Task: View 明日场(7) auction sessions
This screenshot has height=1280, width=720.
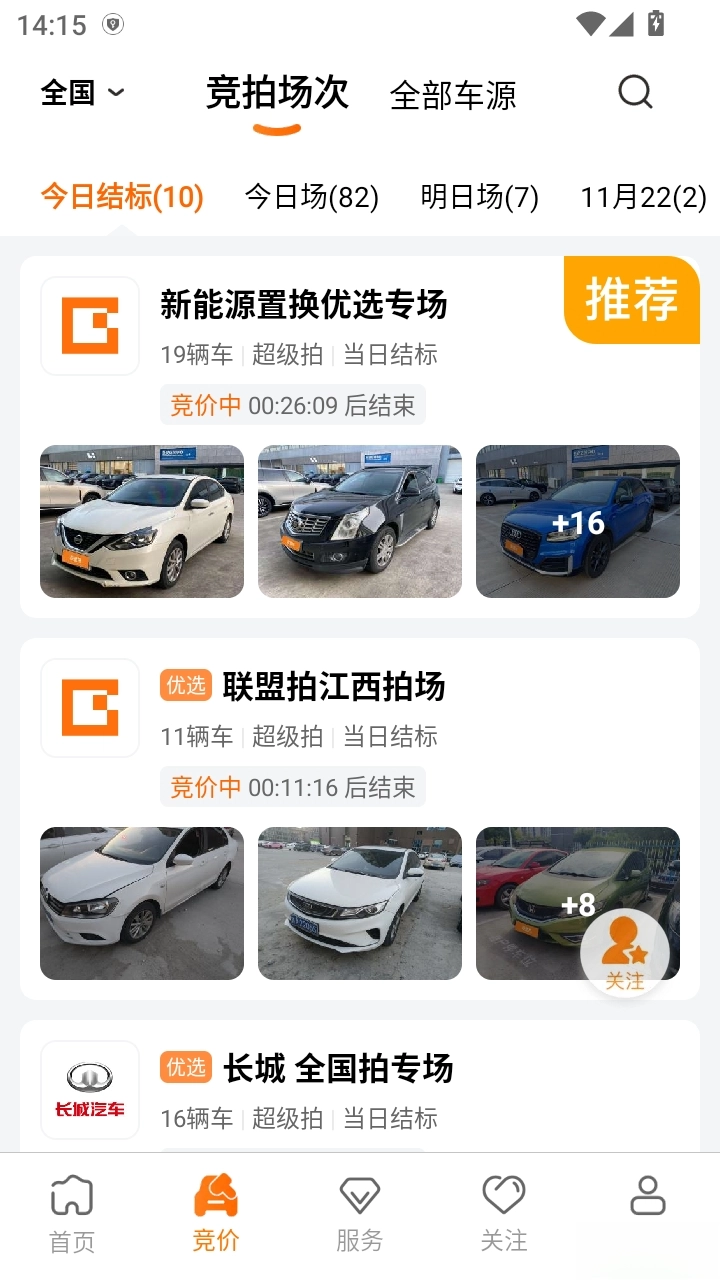Action: tap(480, 197)
